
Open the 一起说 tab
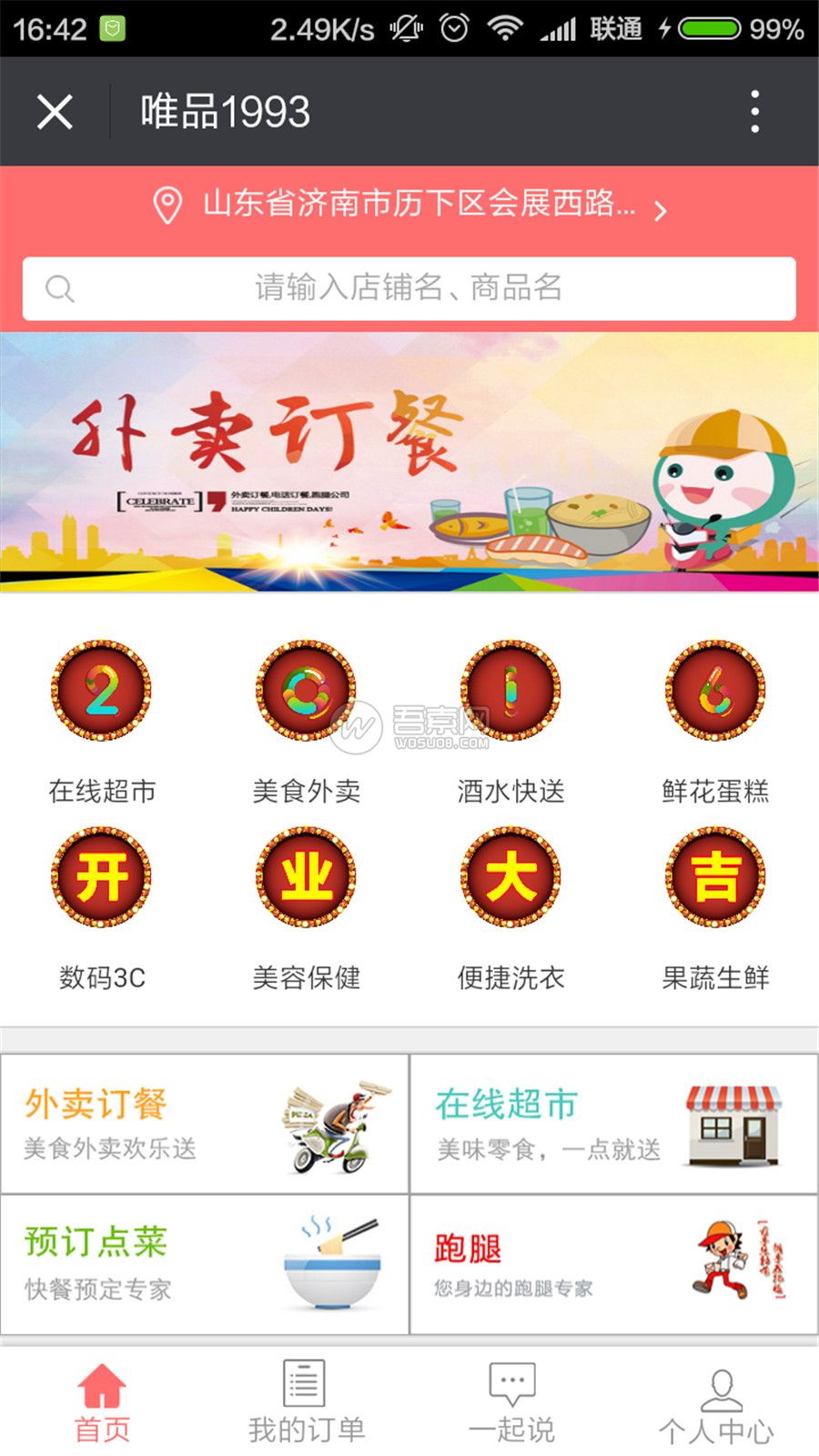[511, 1401]
